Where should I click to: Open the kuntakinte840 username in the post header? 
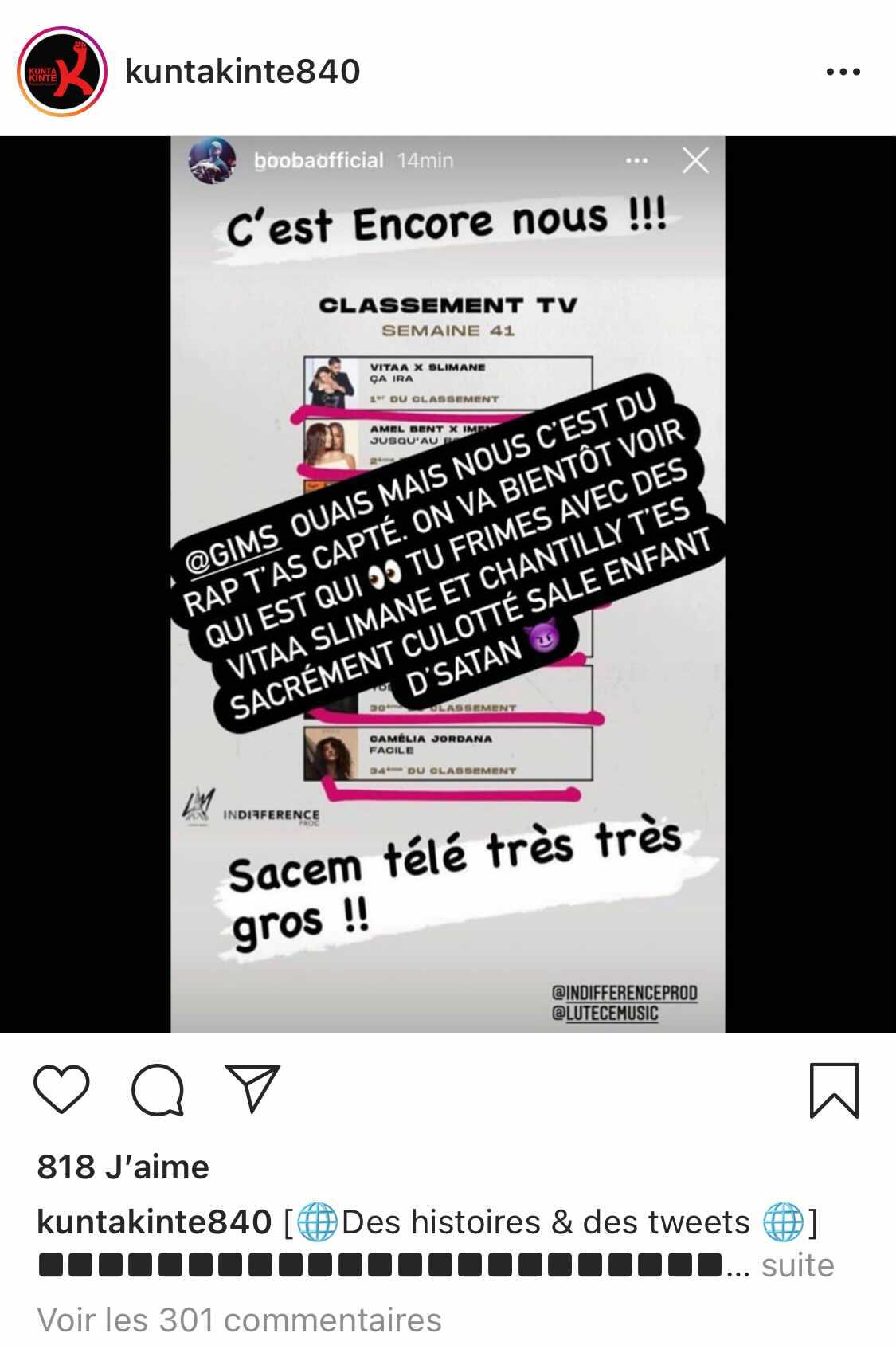click(243, 72)
